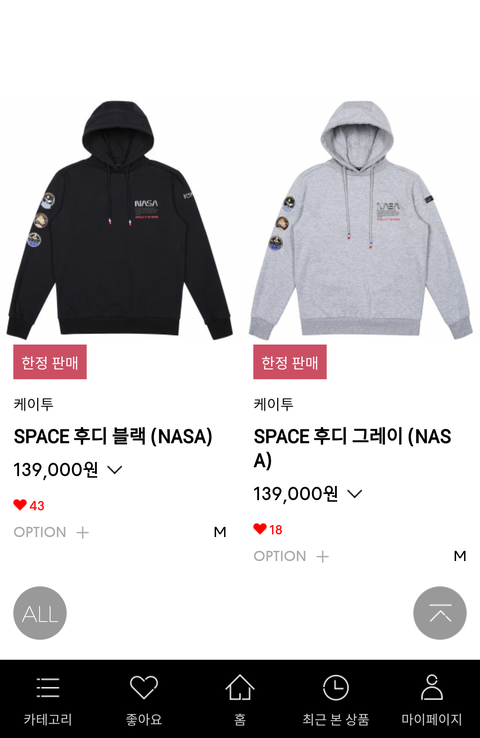Like the SPACE 후디 블랙 hoodie
This screenshot has width=480, height=738.
coord(20,505)
